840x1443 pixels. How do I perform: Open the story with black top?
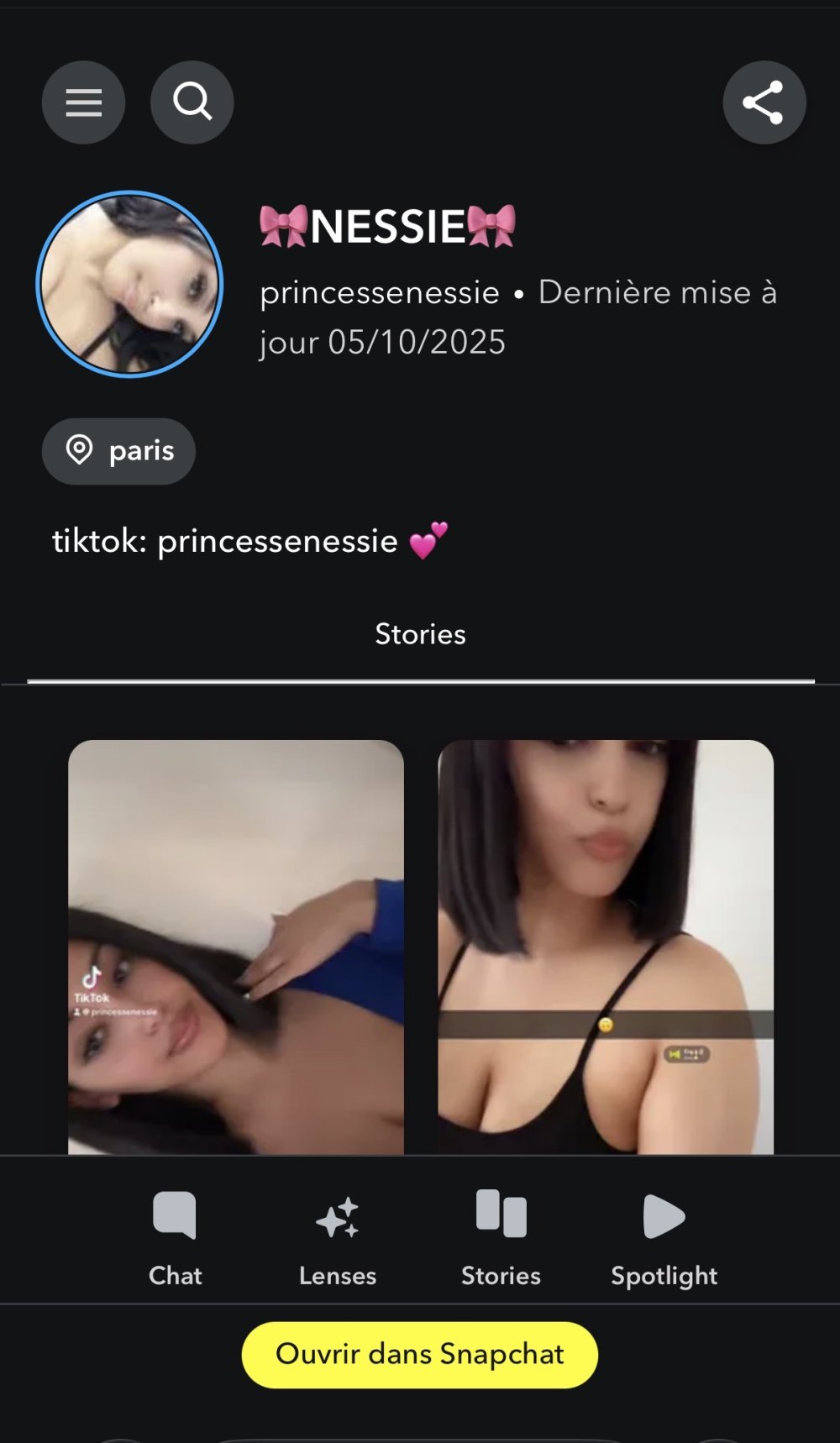point(606,945)
